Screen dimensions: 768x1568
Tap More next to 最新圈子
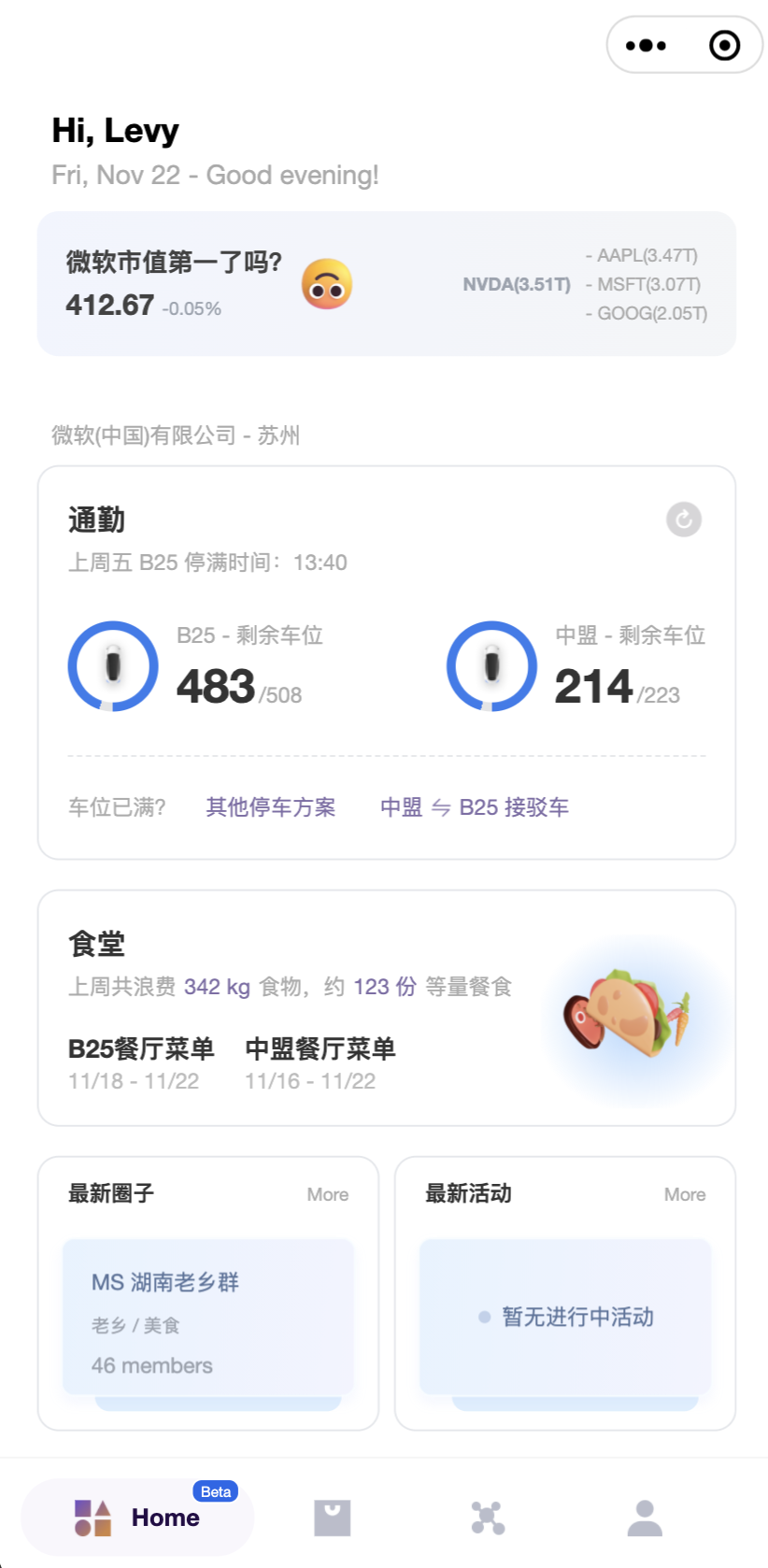328,1194
